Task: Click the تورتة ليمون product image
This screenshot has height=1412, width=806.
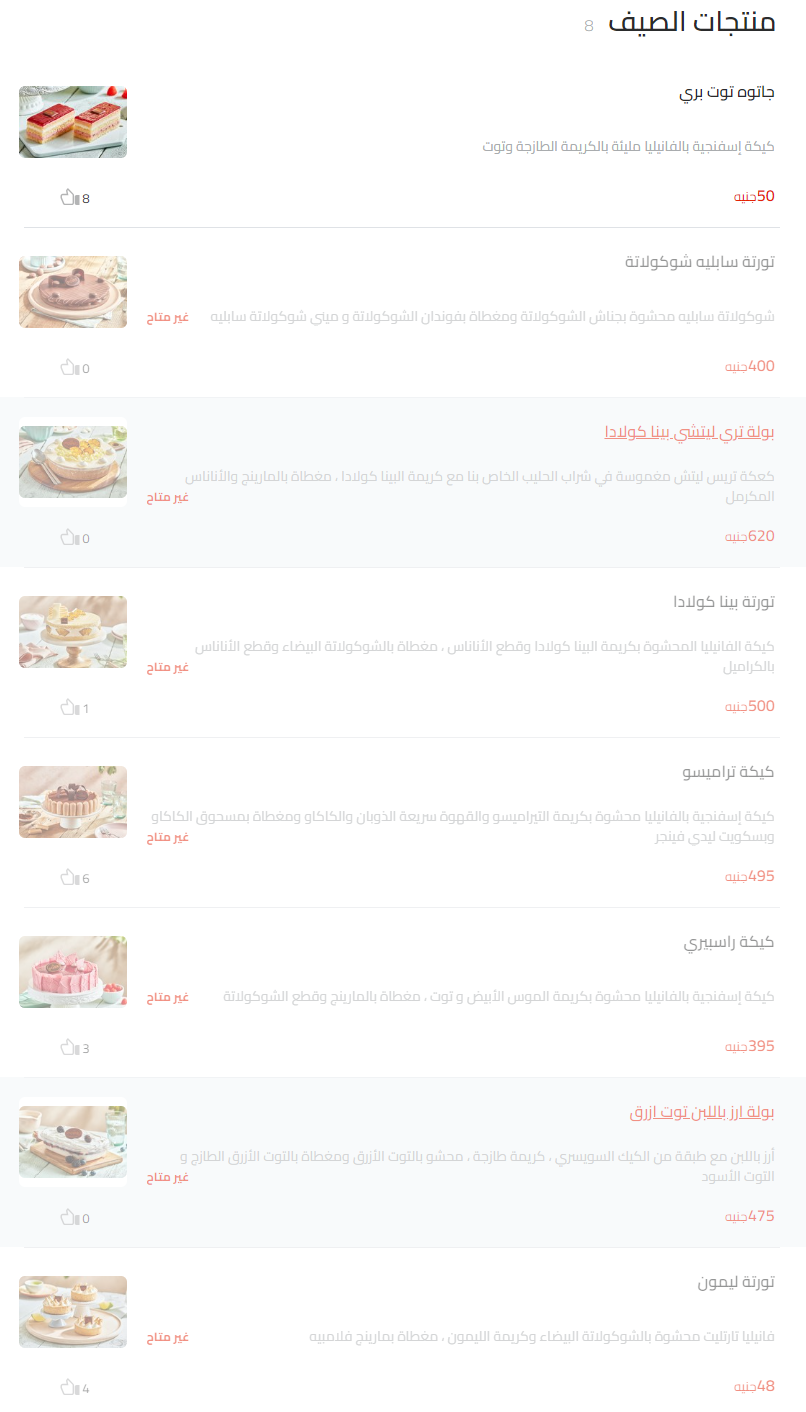Action: (72, 1312)
